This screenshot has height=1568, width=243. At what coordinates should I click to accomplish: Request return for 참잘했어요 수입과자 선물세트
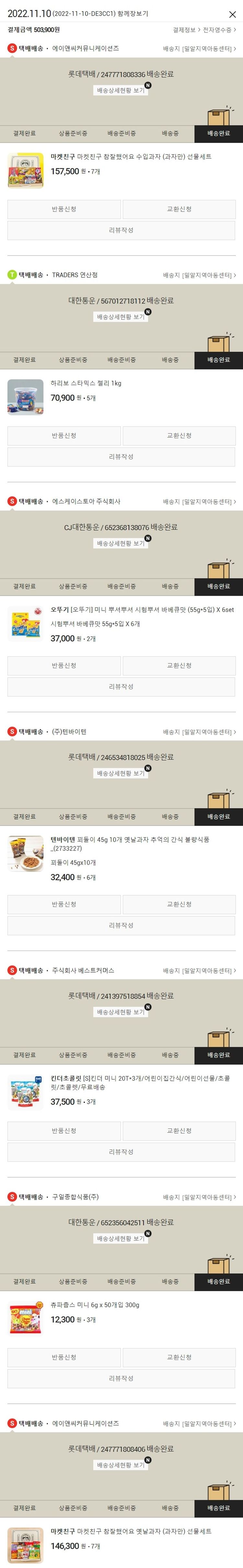tap(64, 209)
